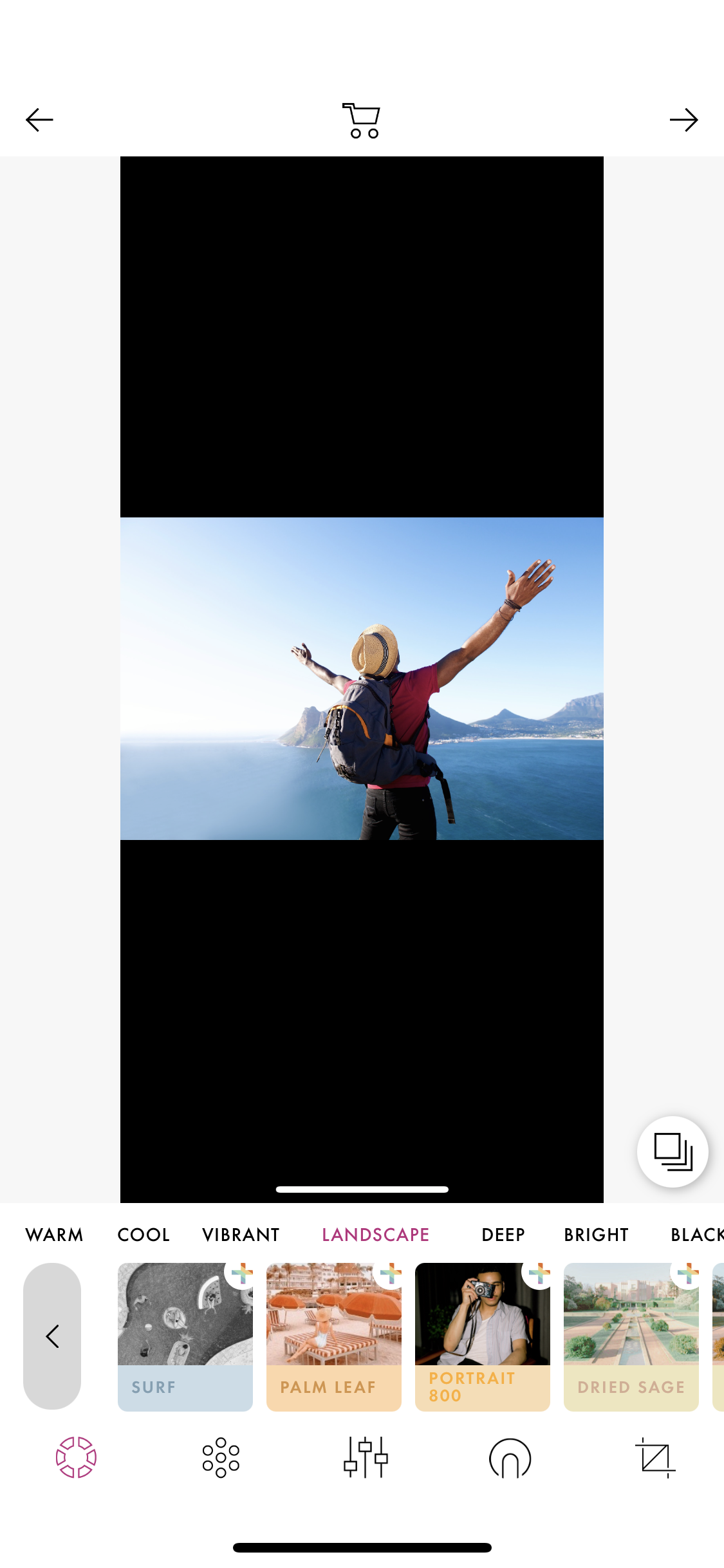Open the crop tool
This screenshot has height=1568, width=724.
[655, 1457]
